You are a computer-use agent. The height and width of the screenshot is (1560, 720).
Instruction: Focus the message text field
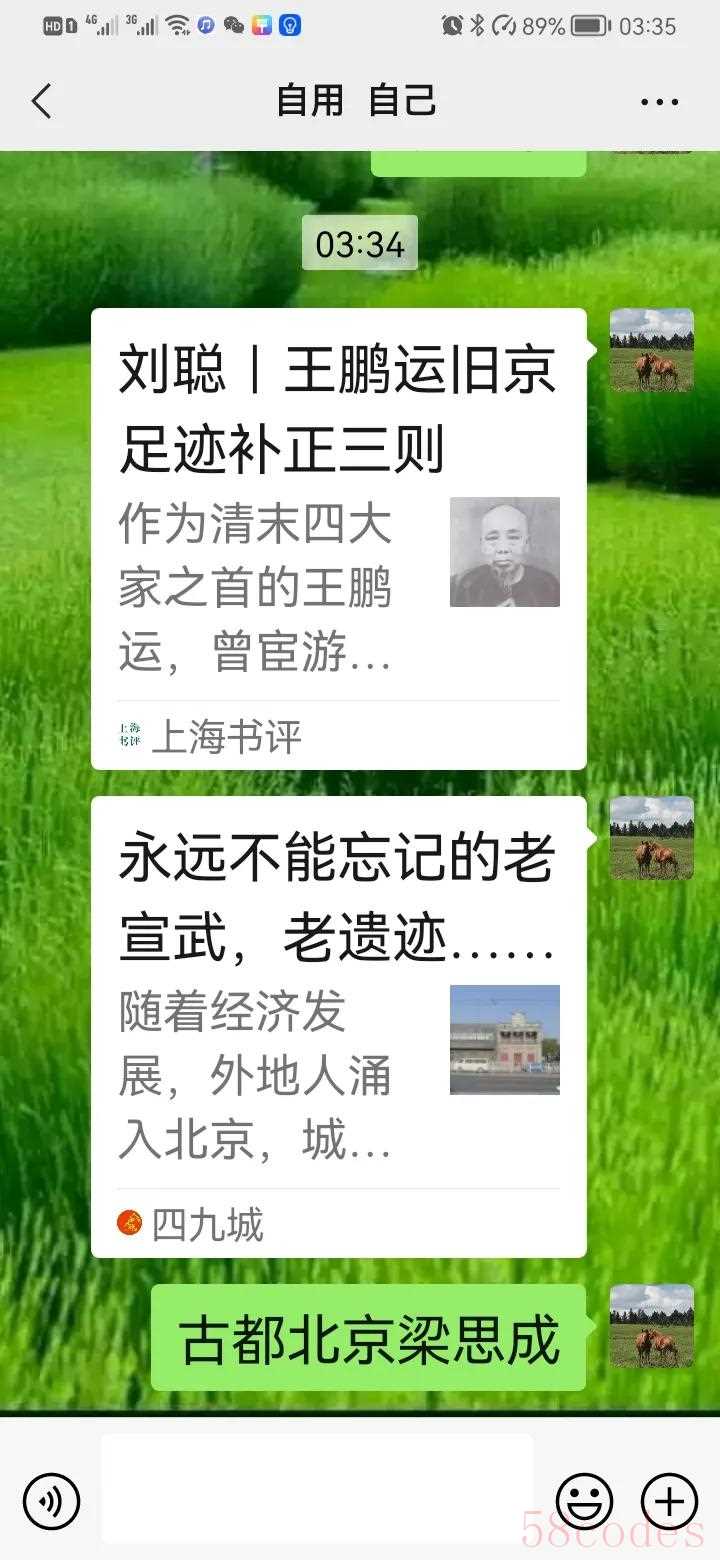(x=316, y=1489)
